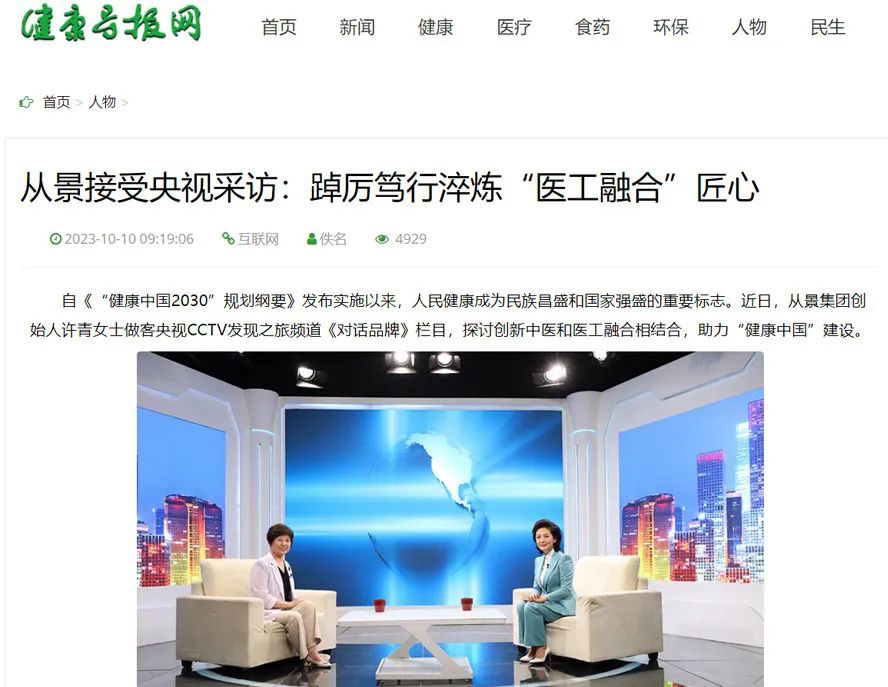Select the 食药 tab
This screenshot has height=687, width=888.
[x=593, y=28]
